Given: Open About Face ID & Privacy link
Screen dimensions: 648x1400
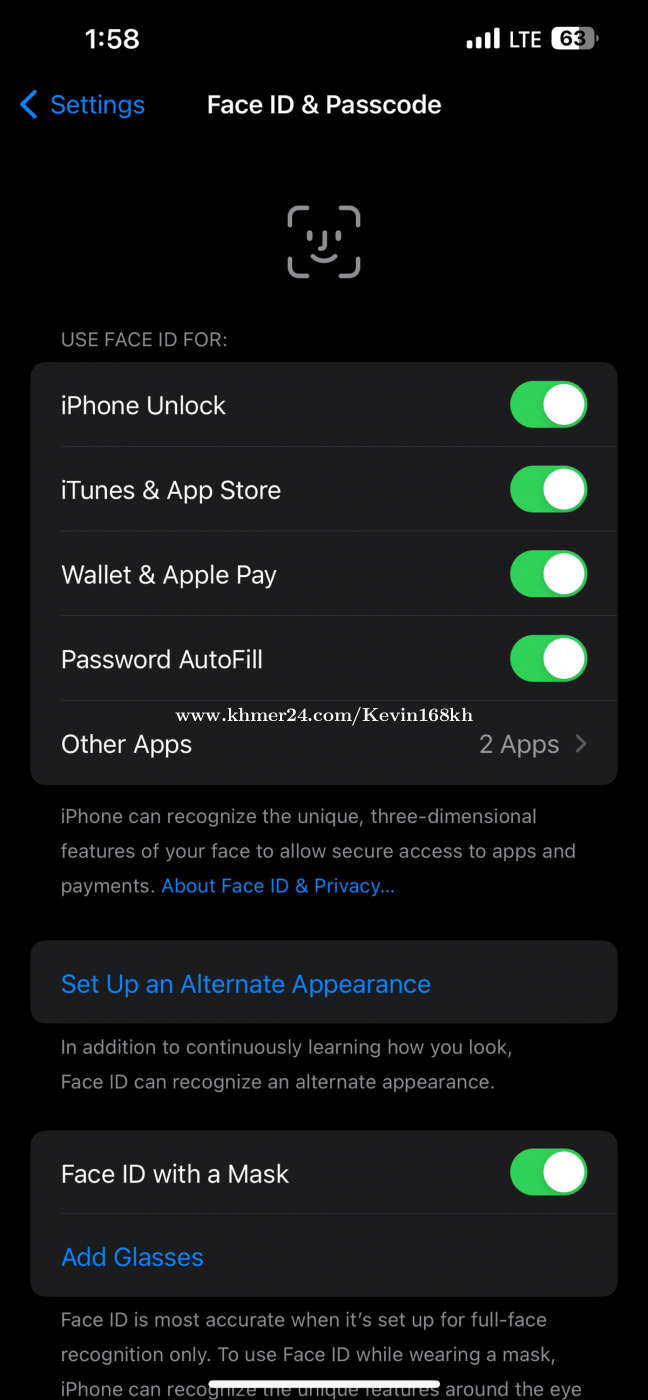Looking at the screenshot, I should (278, 886).
